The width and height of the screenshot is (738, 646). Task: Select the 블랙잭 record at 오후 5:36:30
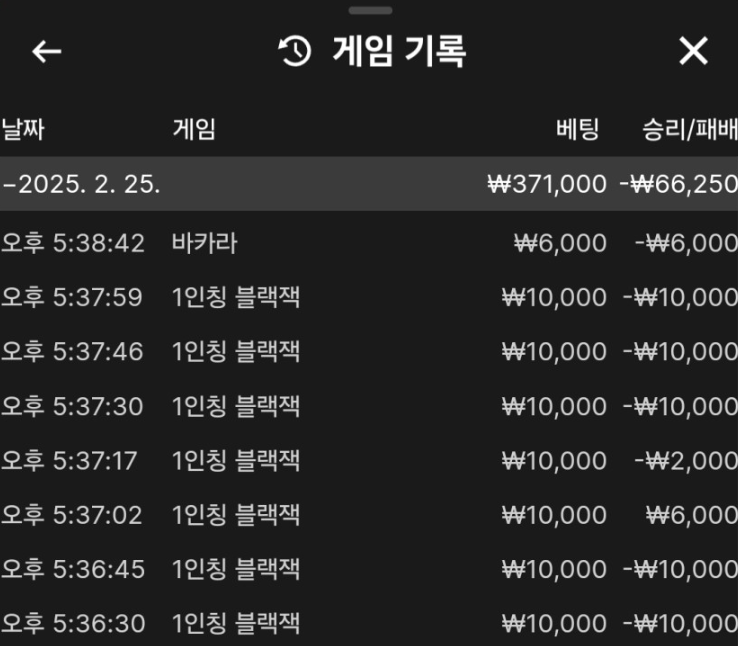click(368, 624)
